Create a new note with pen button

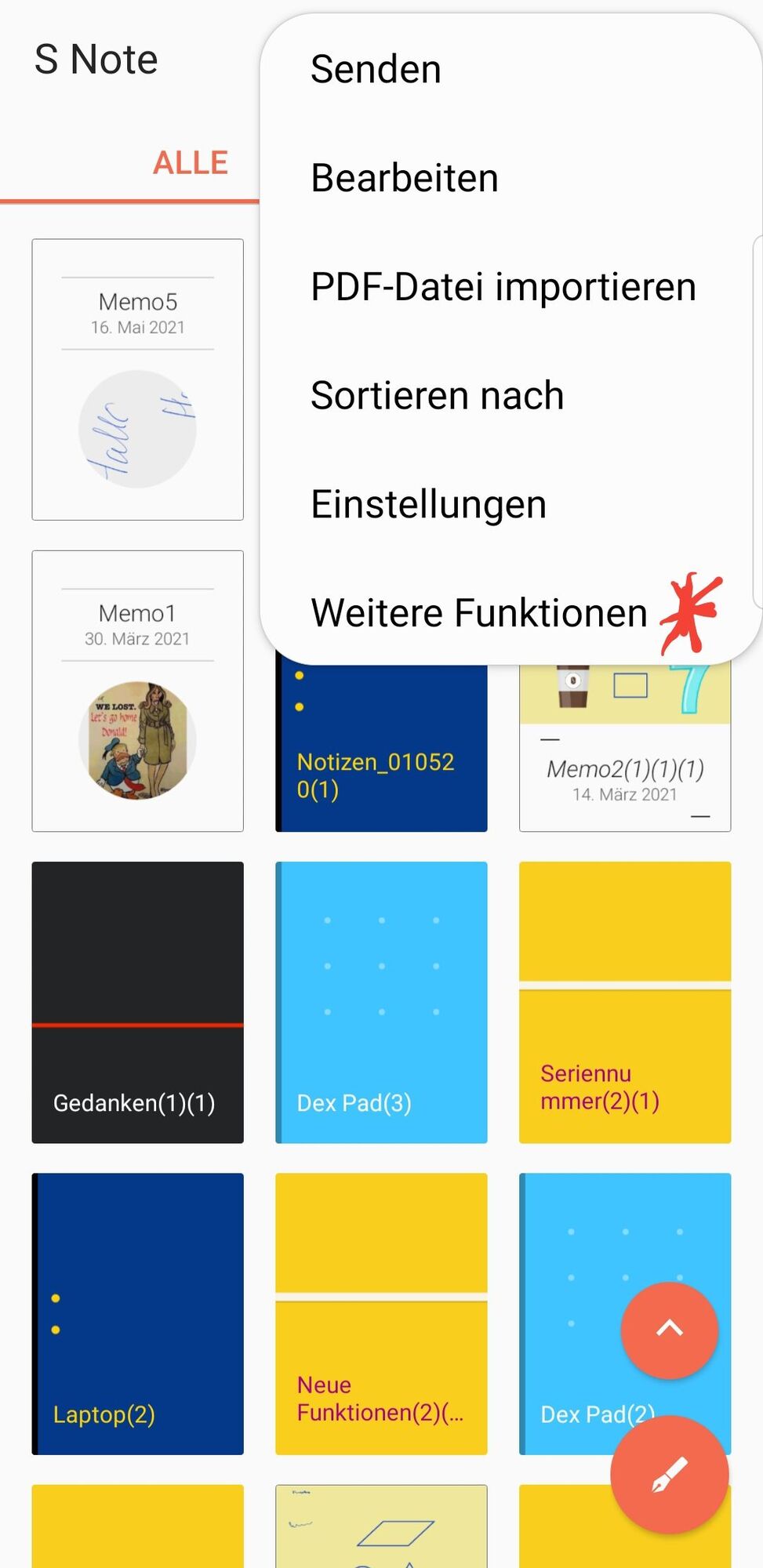click(670, 1475)
